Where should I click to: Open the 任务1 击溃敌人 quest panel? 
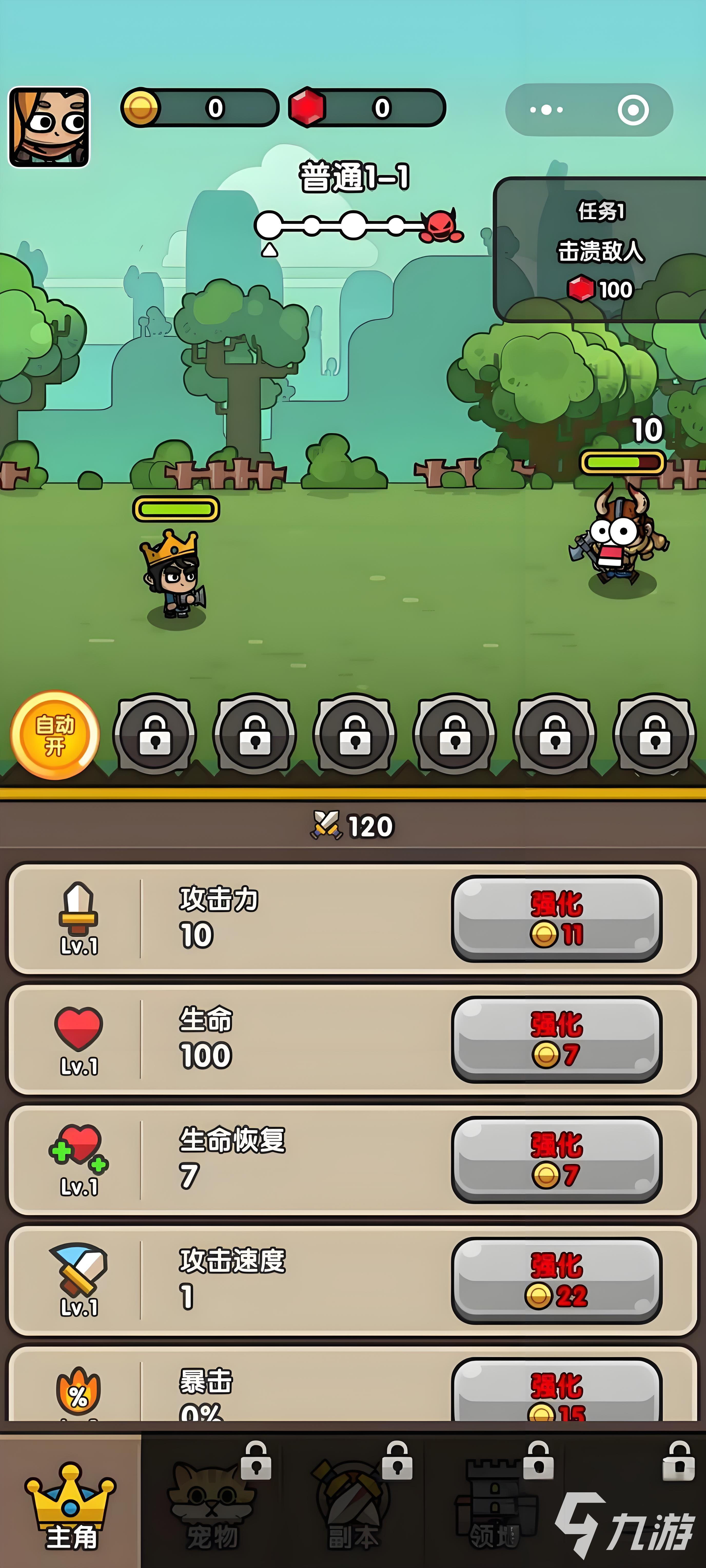point(600,250)
